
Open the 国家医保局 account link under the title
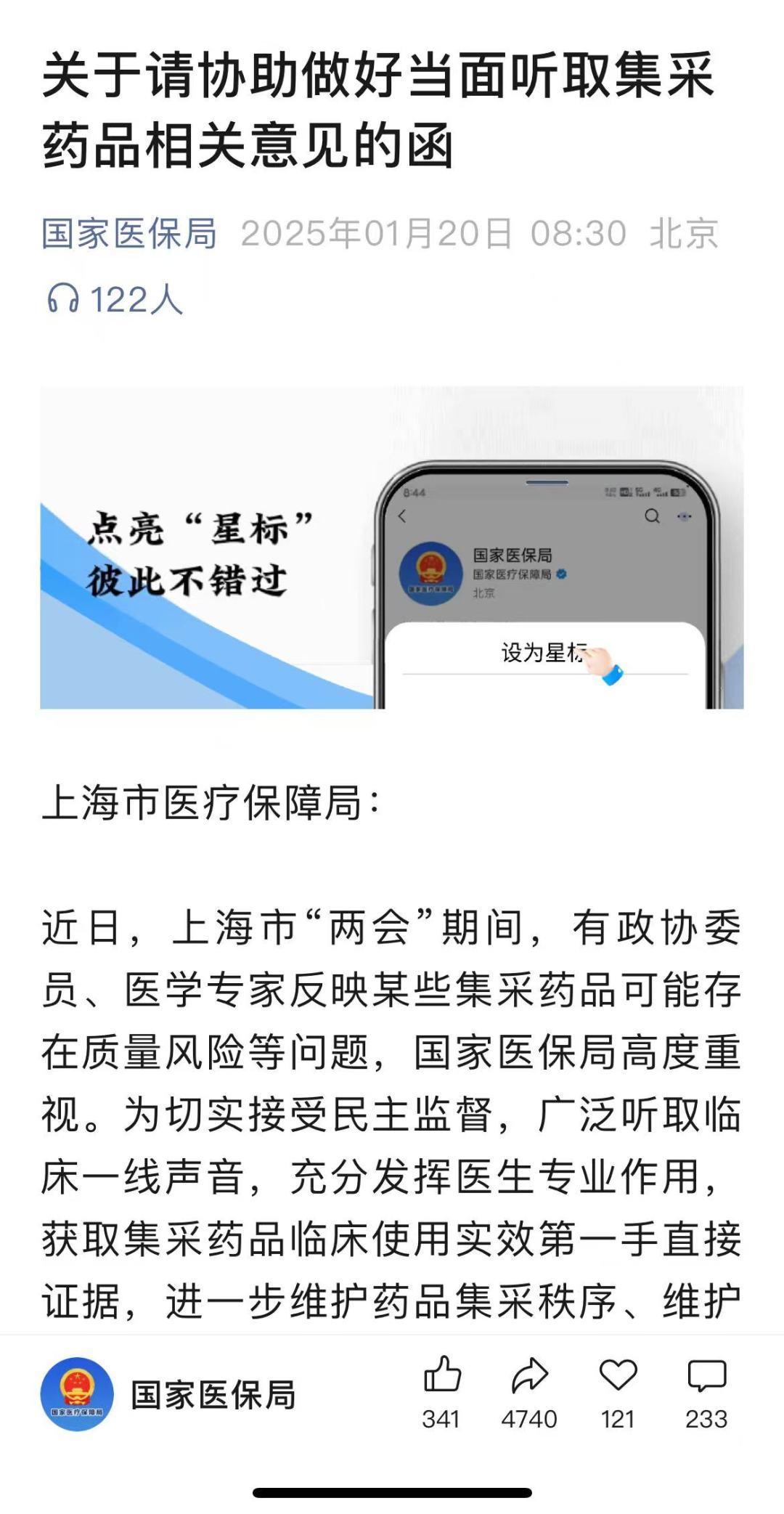(129, 234)
